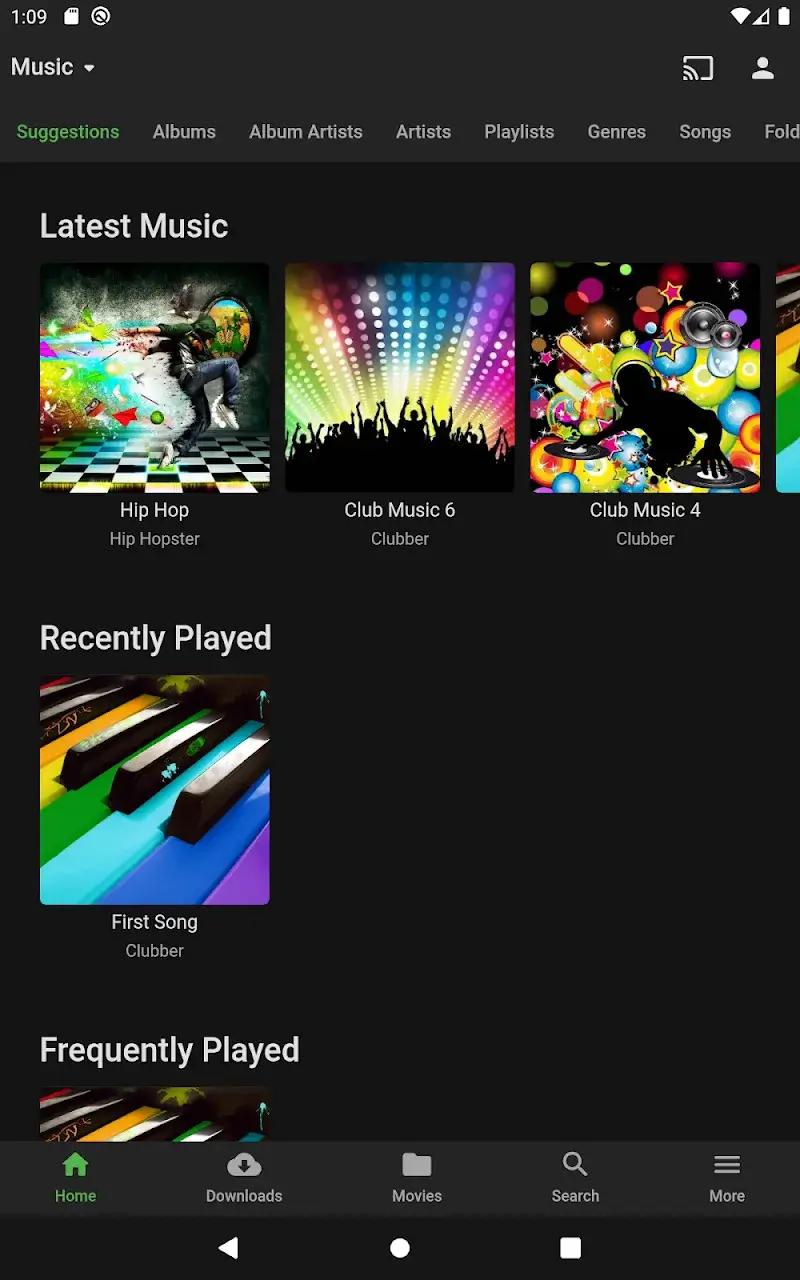Open the More menu

727,1177
